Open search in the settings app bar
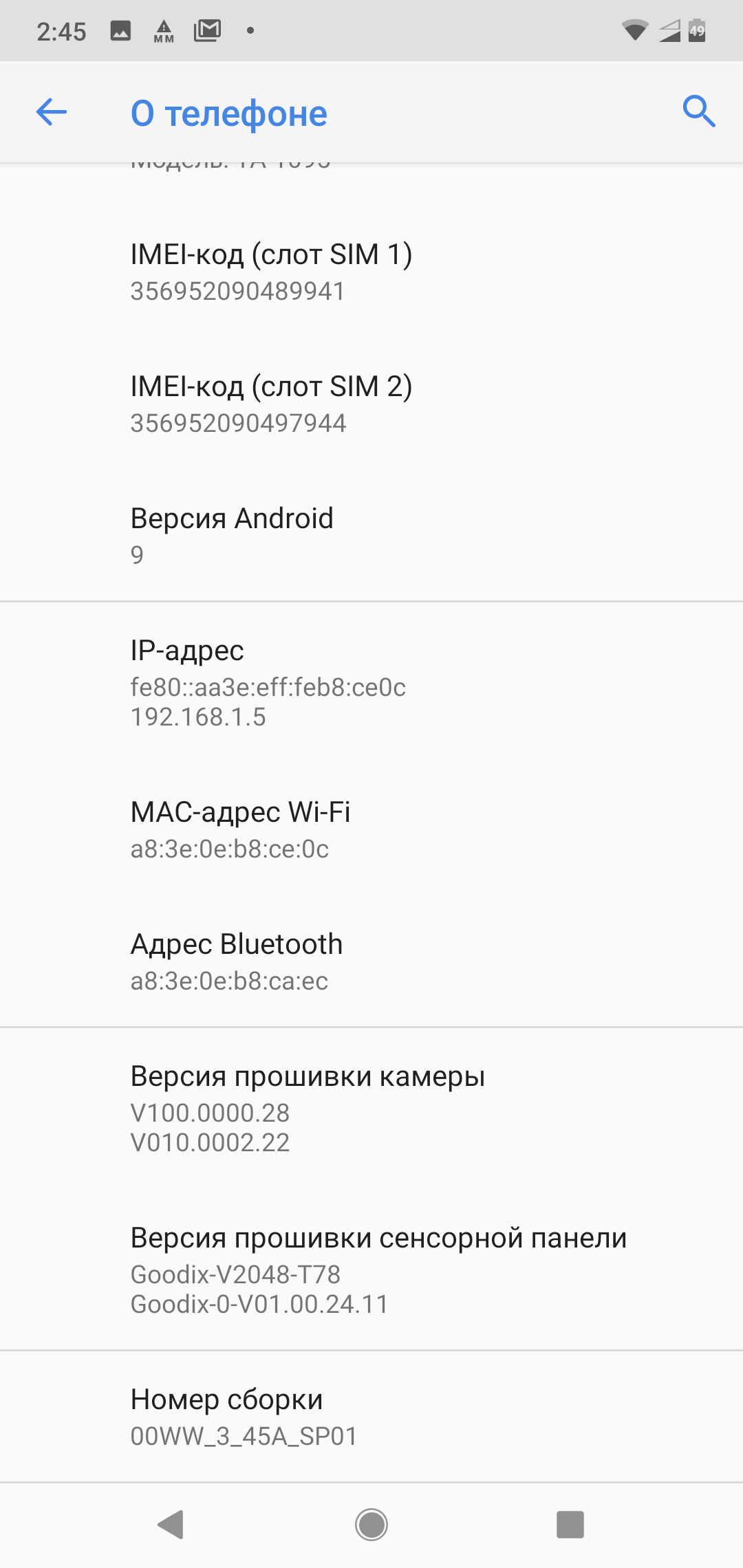Viewport: 743px width, 1568px height. click(x=698, y=111)
